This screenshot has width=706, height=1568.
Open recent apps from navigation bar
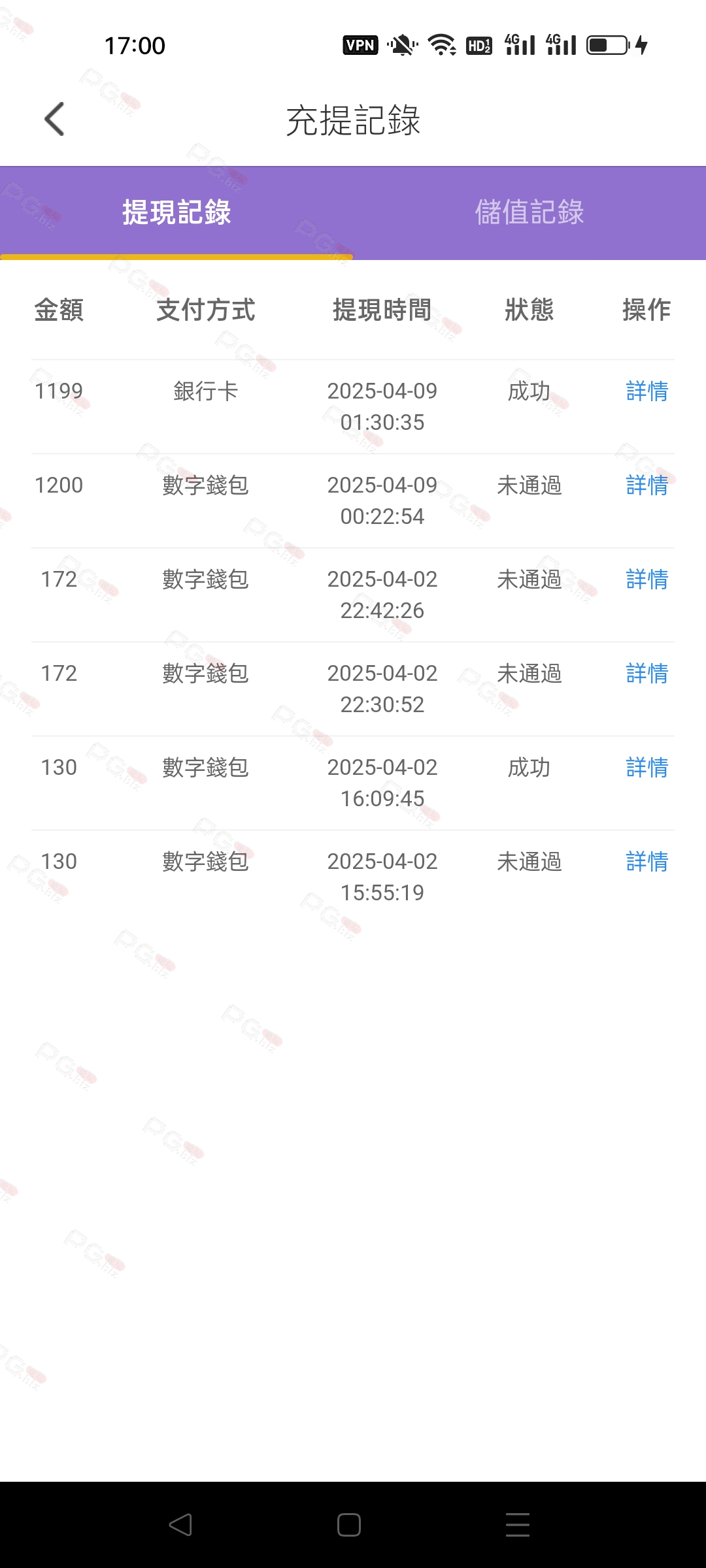click(518, 1525)
